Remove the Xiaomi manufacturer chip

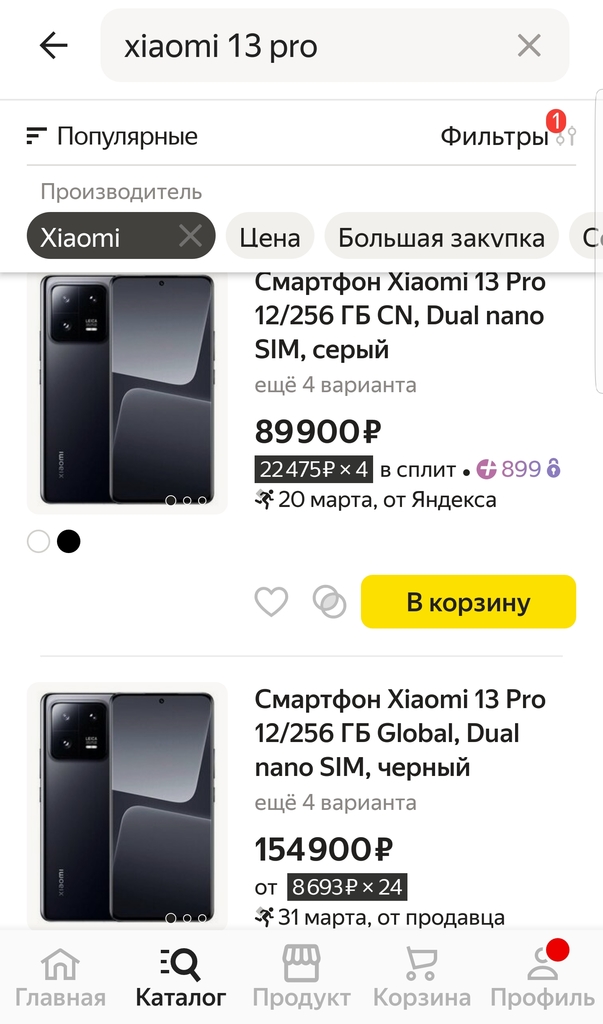[190, 237]
